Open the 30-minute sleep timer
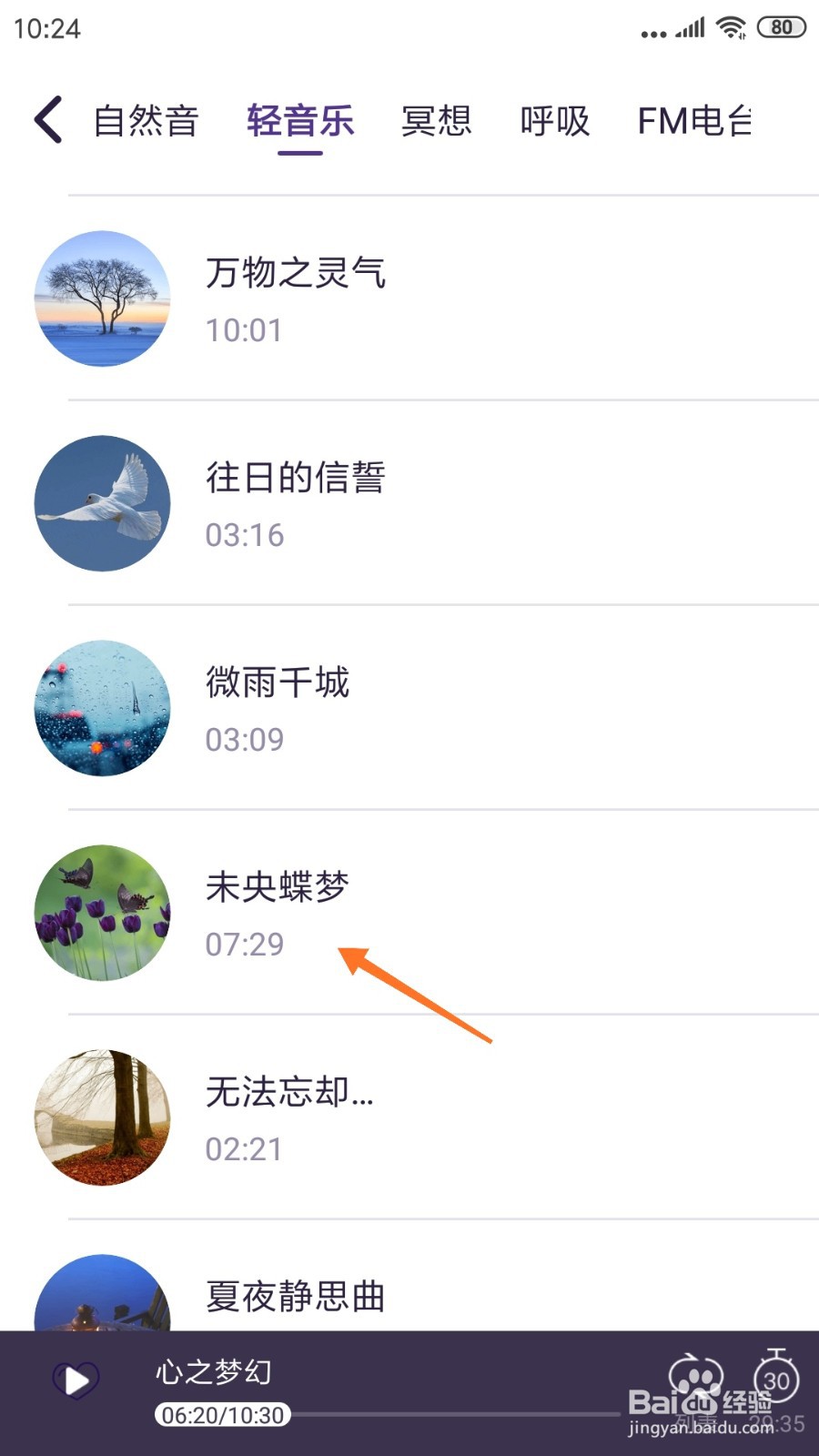 [x=776, y=1378]
